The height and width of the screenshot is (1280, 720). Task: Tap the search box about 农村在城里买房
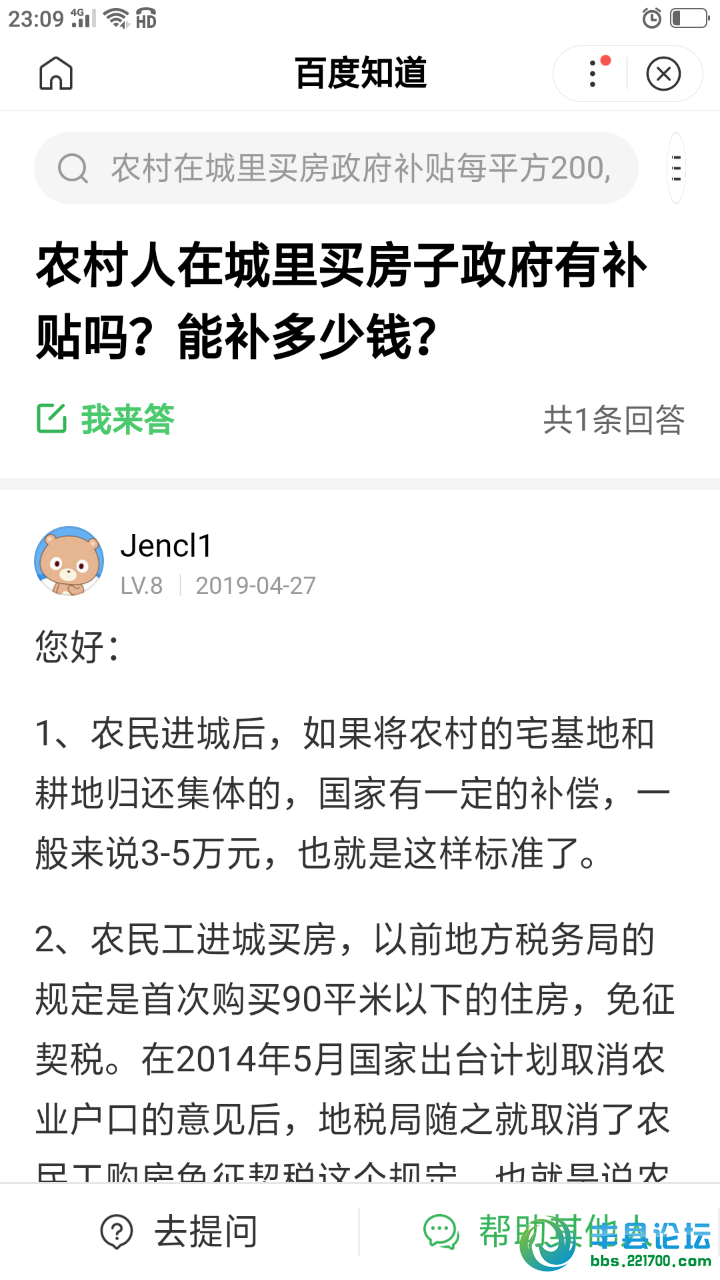[336, 168]
